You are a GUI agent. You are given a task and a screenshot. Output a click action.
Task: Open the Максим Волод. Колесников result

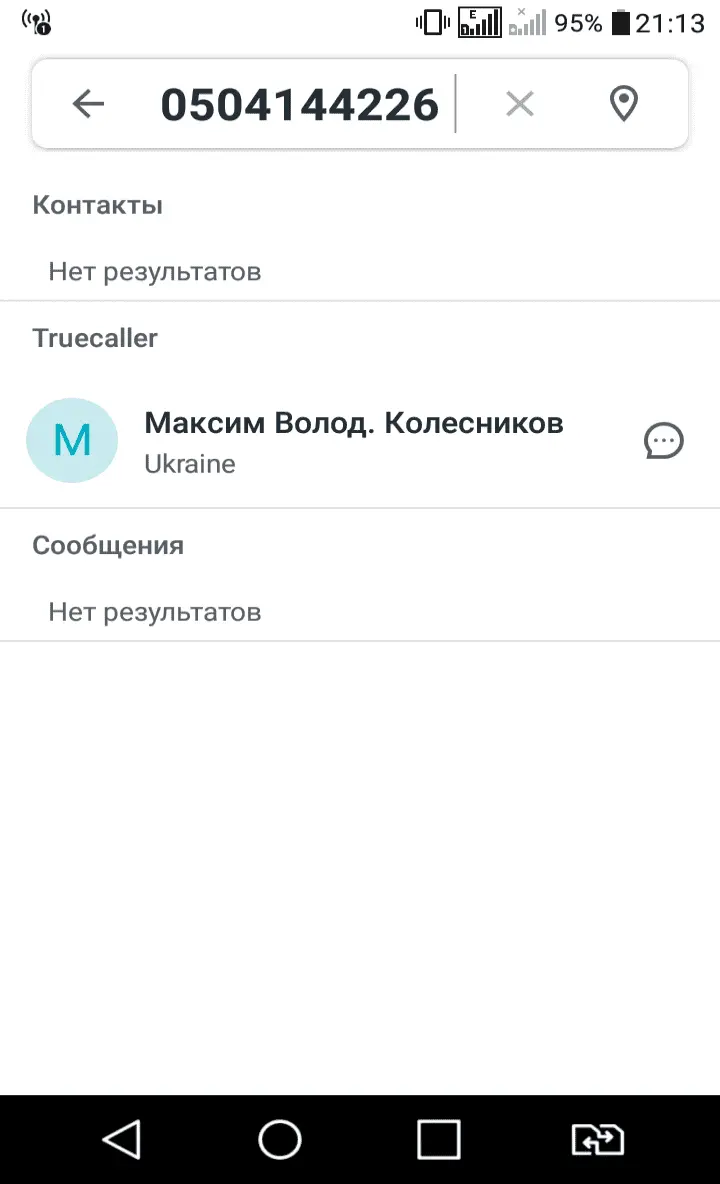353,440
